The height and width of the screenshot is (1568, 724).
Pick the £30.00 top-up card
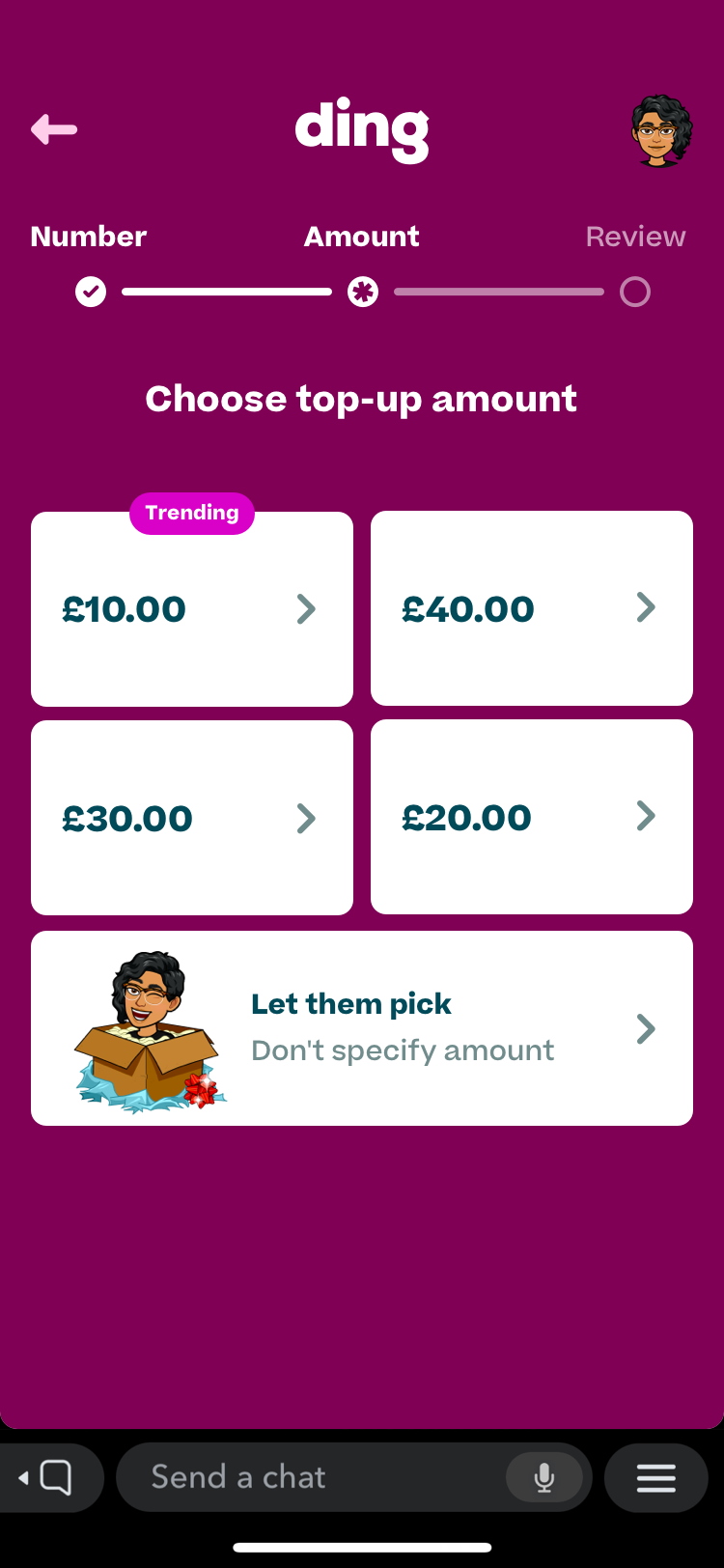(191, 818)
